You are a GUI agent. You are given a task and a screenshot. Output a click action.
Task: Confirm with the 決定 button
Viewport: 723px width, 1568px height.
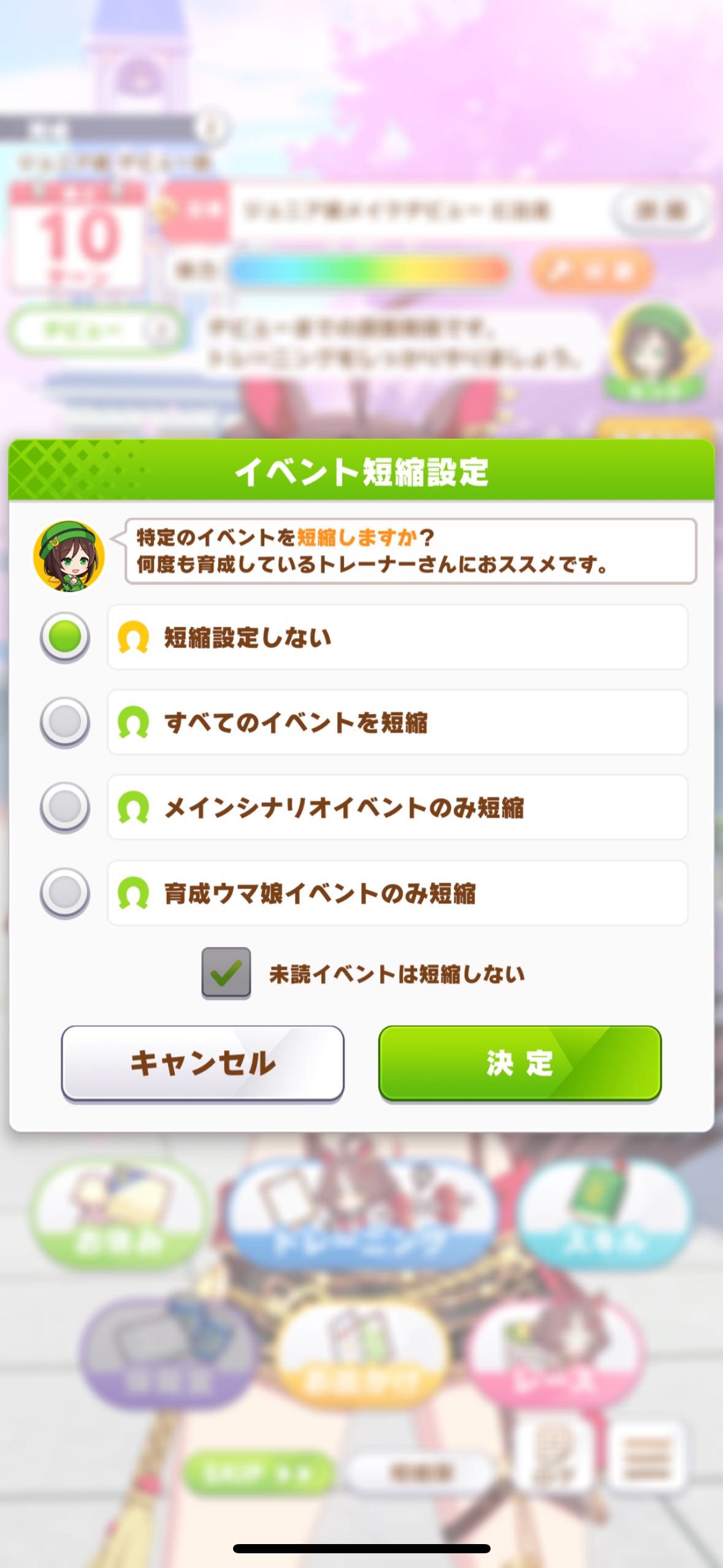click(x=519, y=1063)
